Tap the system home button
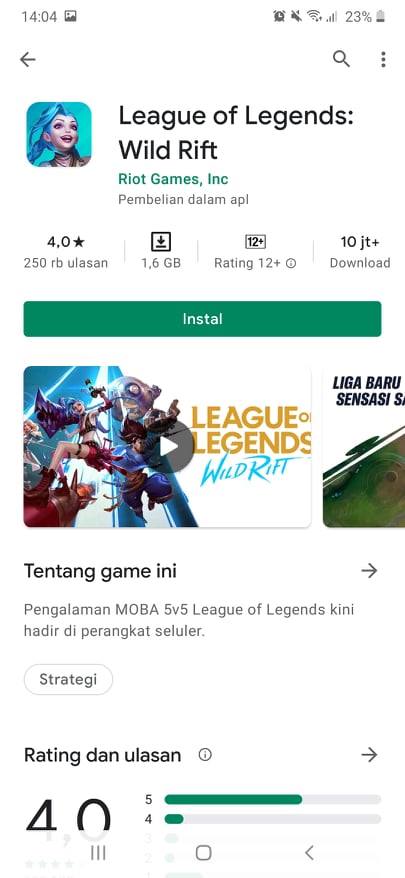Viewport: 405px width, 878px height. click(203, 853)
